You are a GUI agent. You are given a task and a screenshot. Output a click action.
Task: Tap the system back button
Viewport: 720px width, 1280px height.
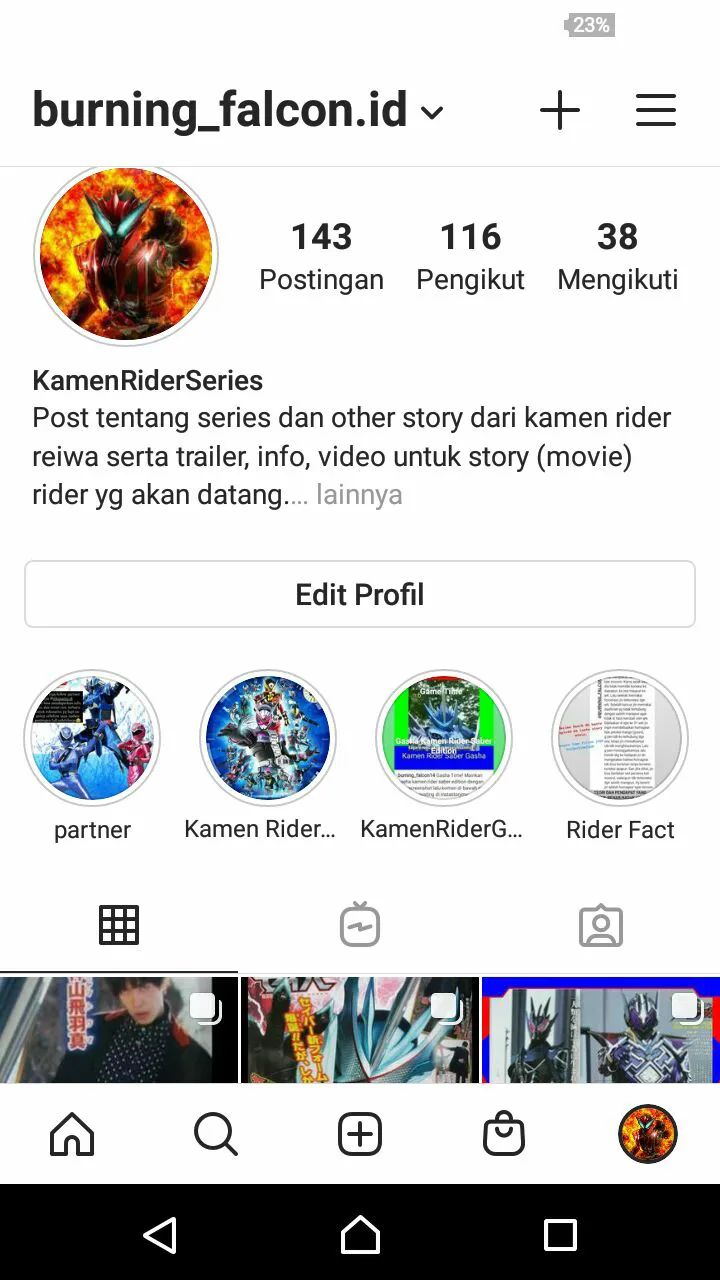coord(160,1235)
